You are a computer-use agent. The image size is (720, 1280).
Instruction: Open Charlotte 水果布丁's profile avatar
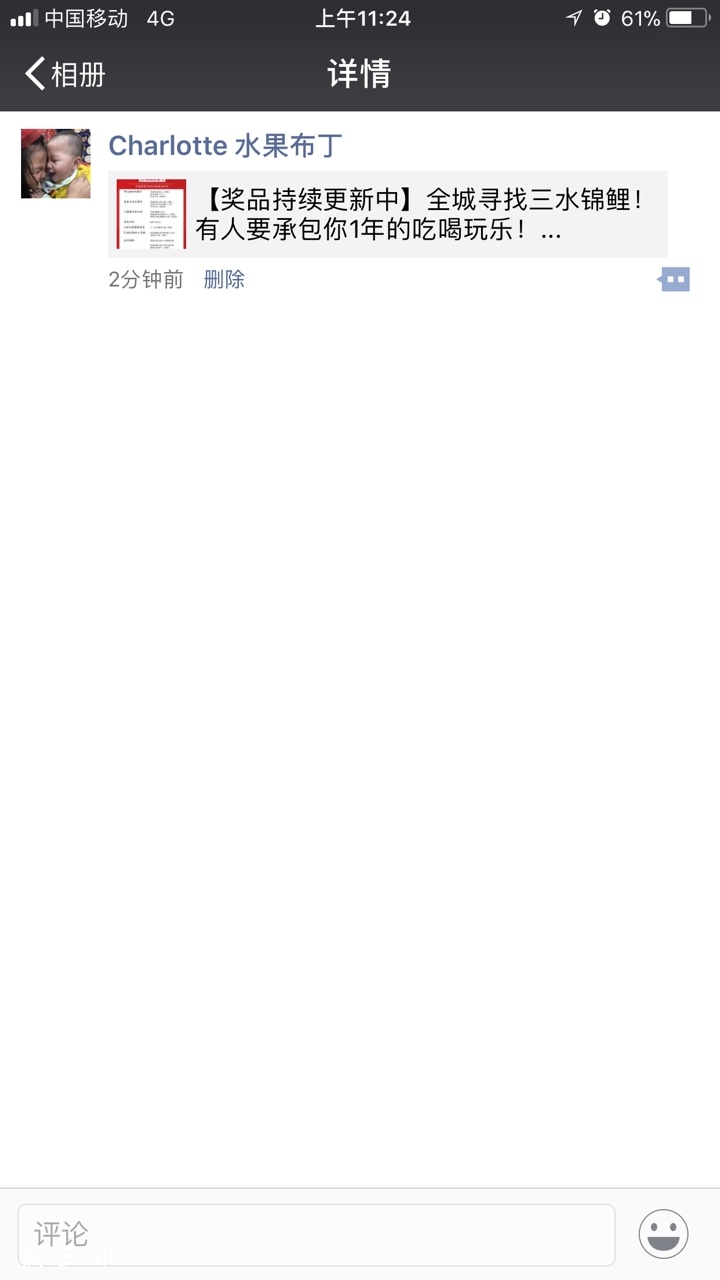point(56,163)
